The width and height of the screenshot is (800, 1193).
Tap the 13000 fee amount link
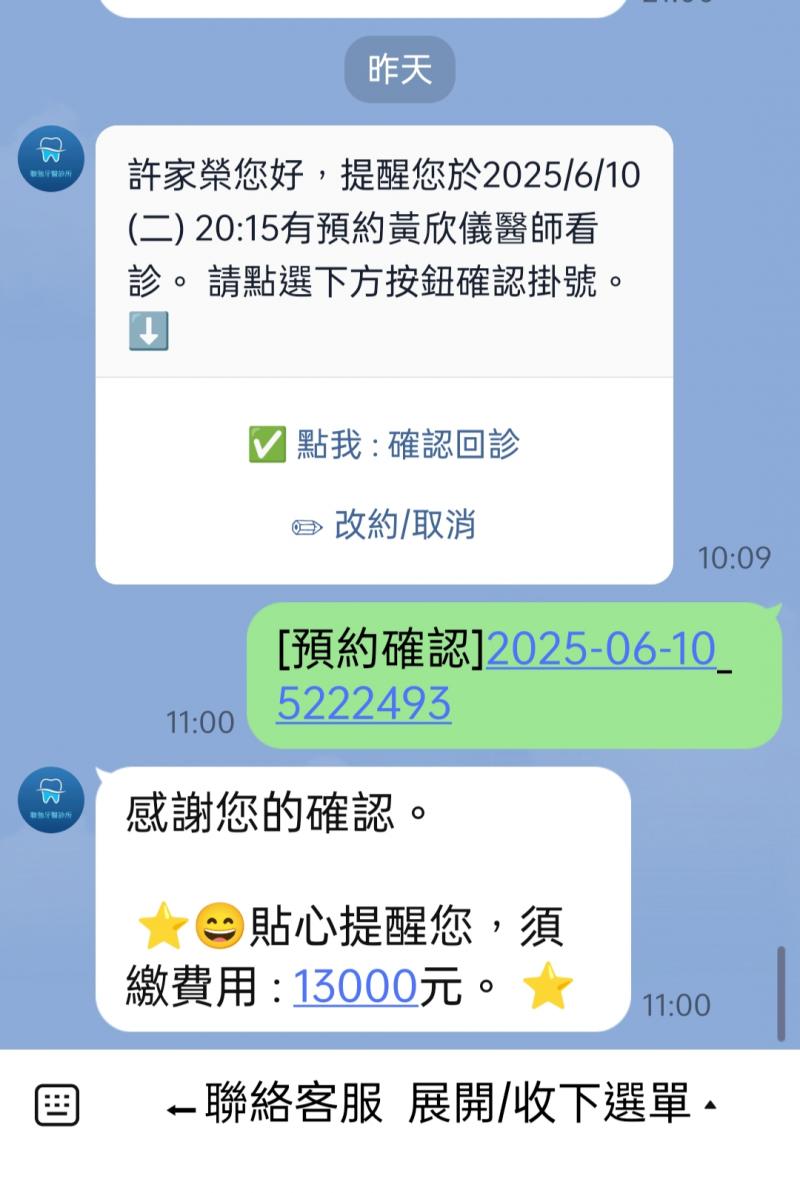(x=355, y=988)
